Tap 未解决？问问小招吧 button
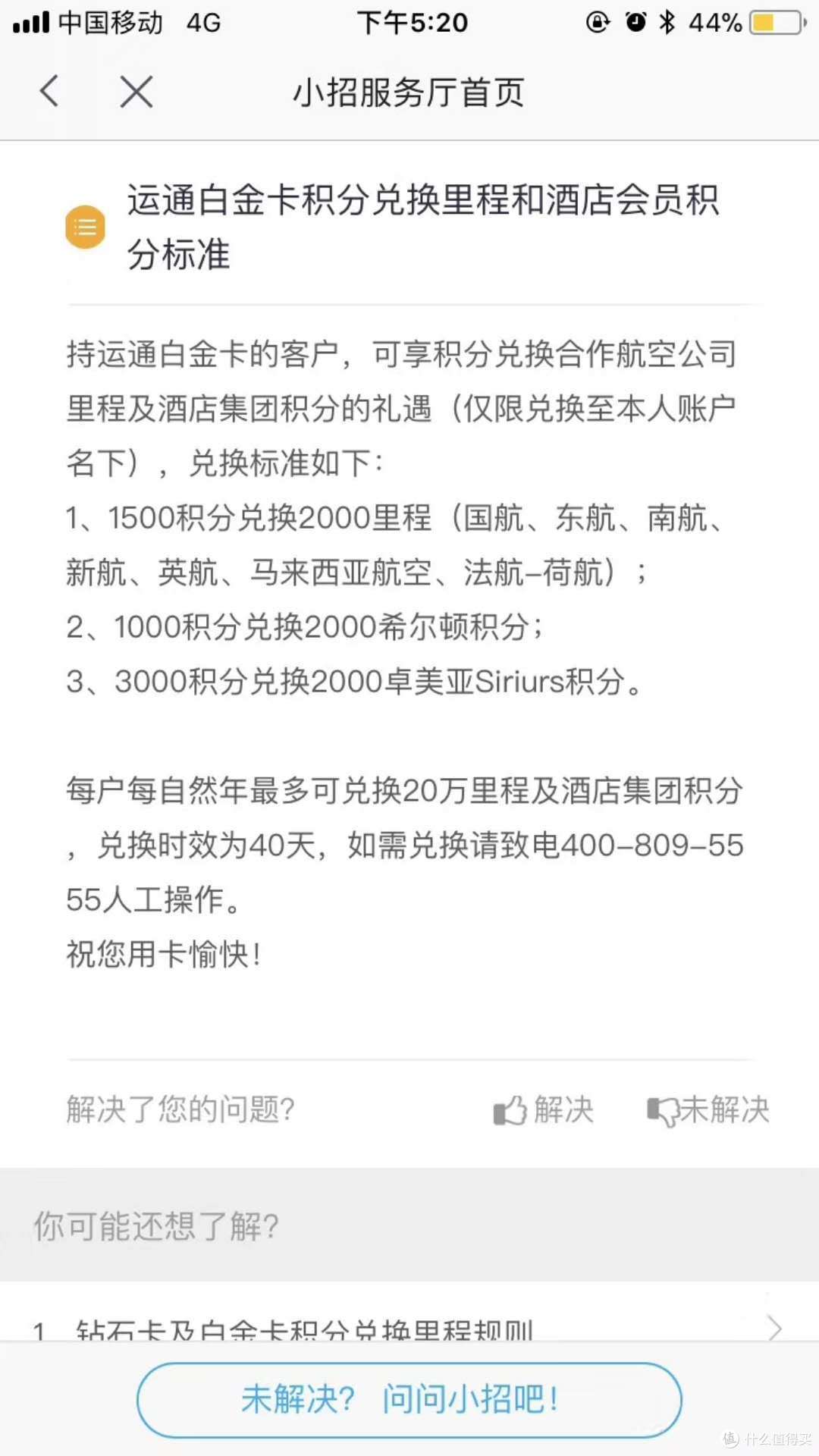The image size is (819, 1456). (x=409, y=1400)
